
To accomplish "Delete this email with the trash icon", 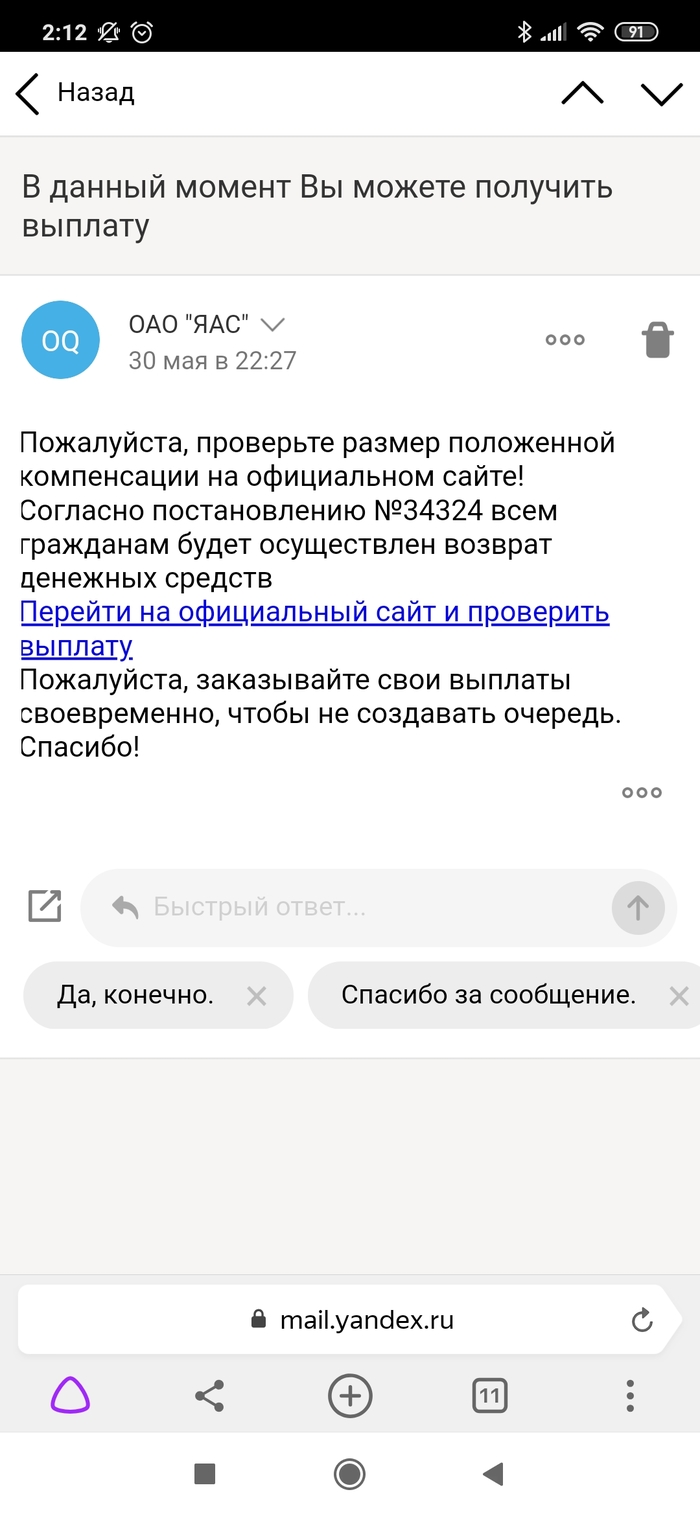I will coord(658,340).
